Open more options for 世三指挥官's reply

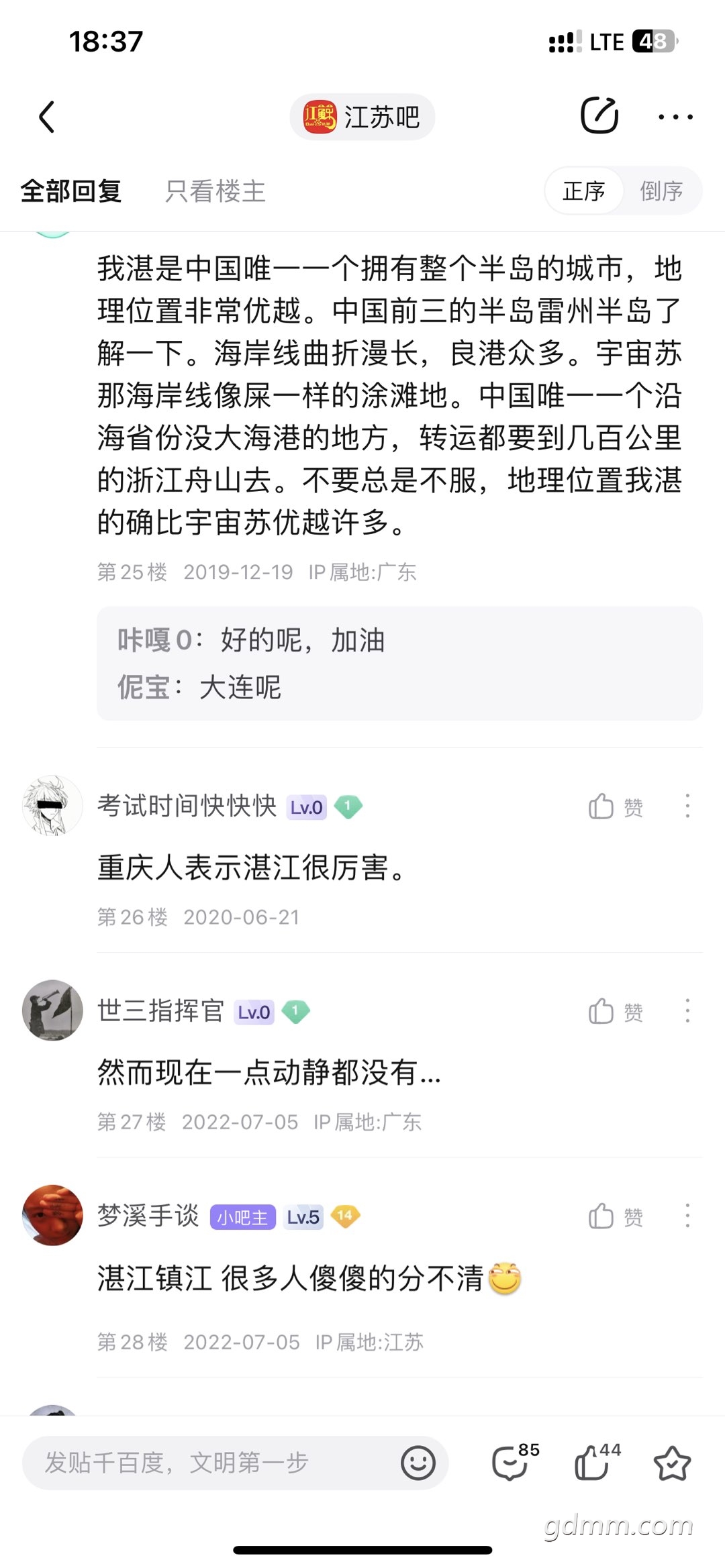coord(687,1011)
